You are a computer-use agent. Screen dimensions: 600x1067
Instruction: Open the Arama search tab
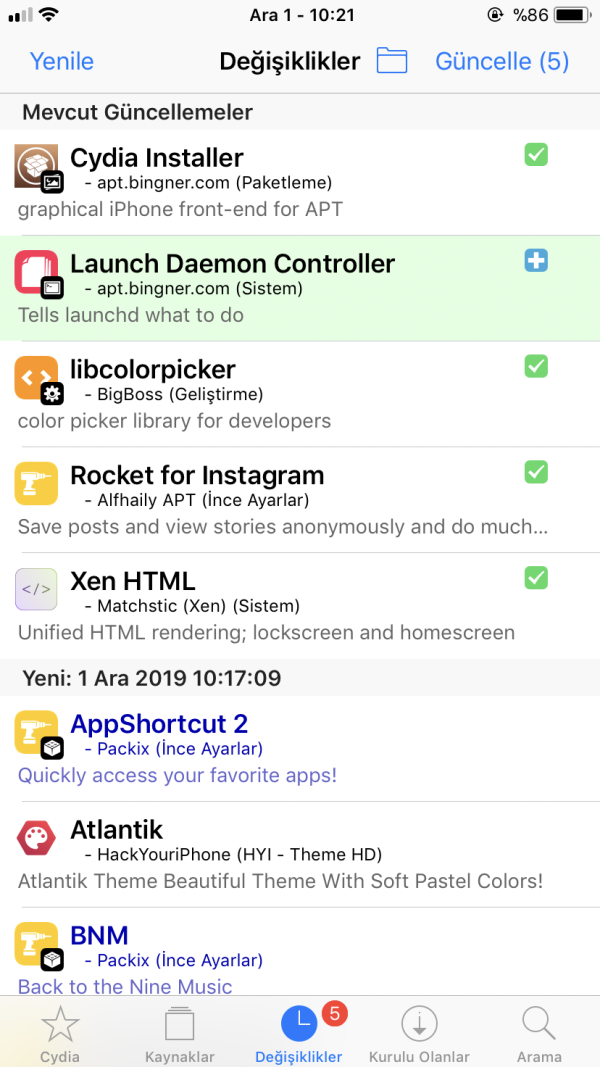[539, 1035]
